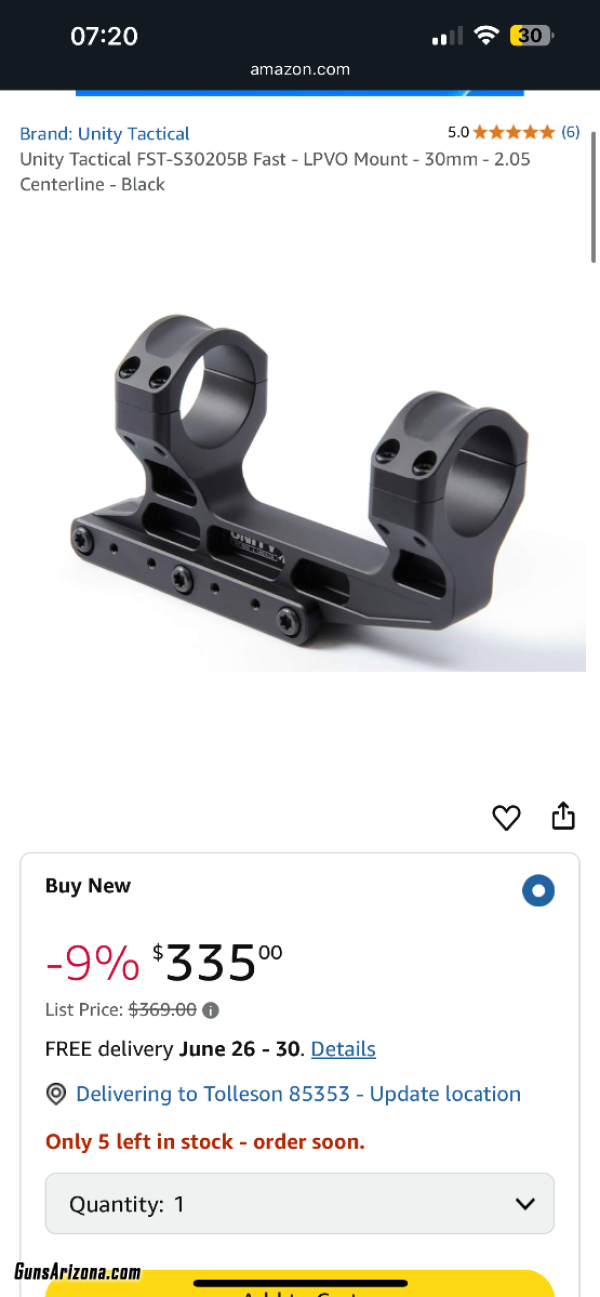Select the Buy New option
Viewport: 600px width, 1297px height.
pyautogui.click(x=538, y=890)
